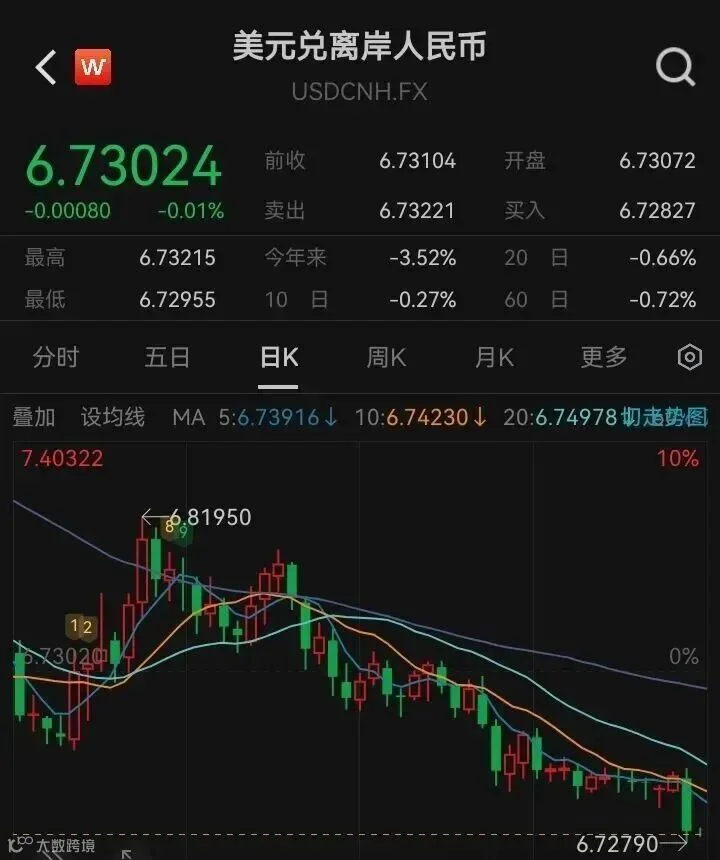Switch to the 月K chart tab

point(495,358)
